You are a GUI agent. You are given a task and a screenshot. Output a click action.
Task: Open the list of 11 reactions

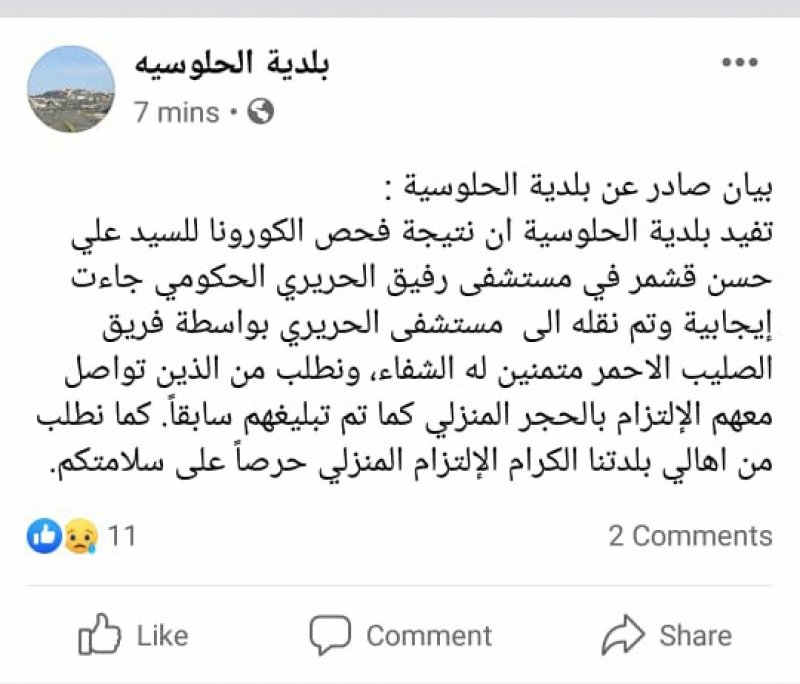tap(82, 537)
